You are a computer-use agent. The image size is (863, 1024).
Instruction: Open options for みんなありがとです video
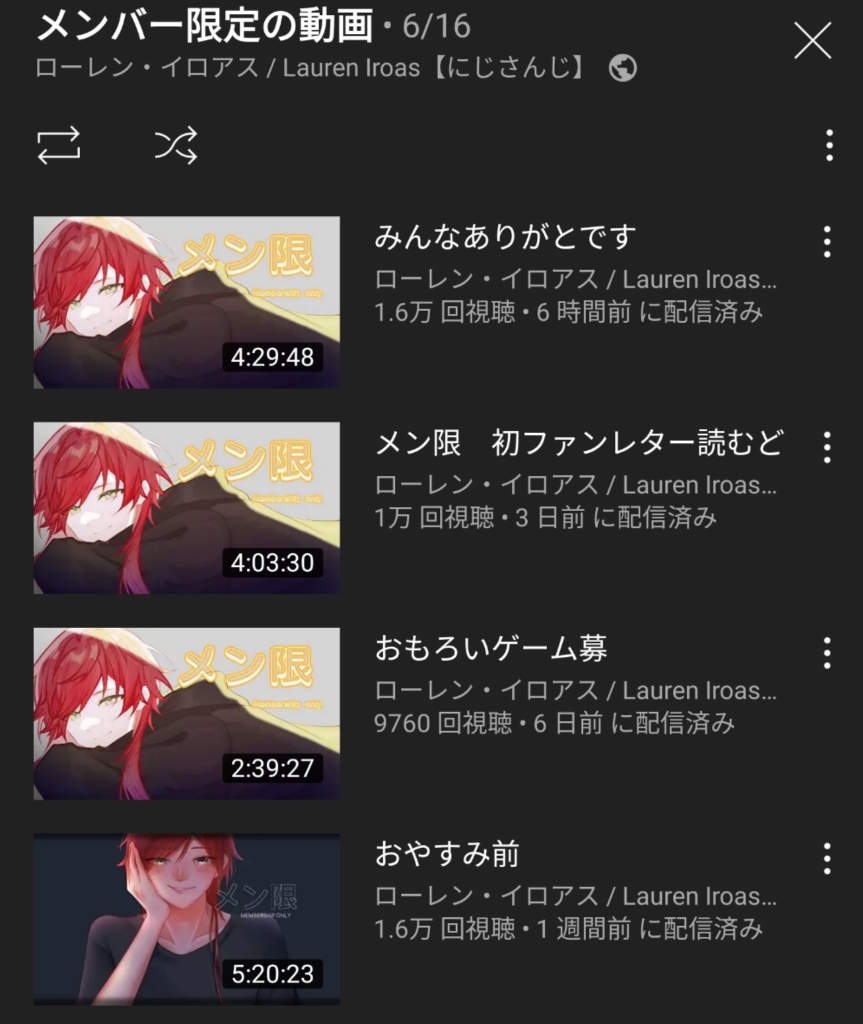coord(826,241)
